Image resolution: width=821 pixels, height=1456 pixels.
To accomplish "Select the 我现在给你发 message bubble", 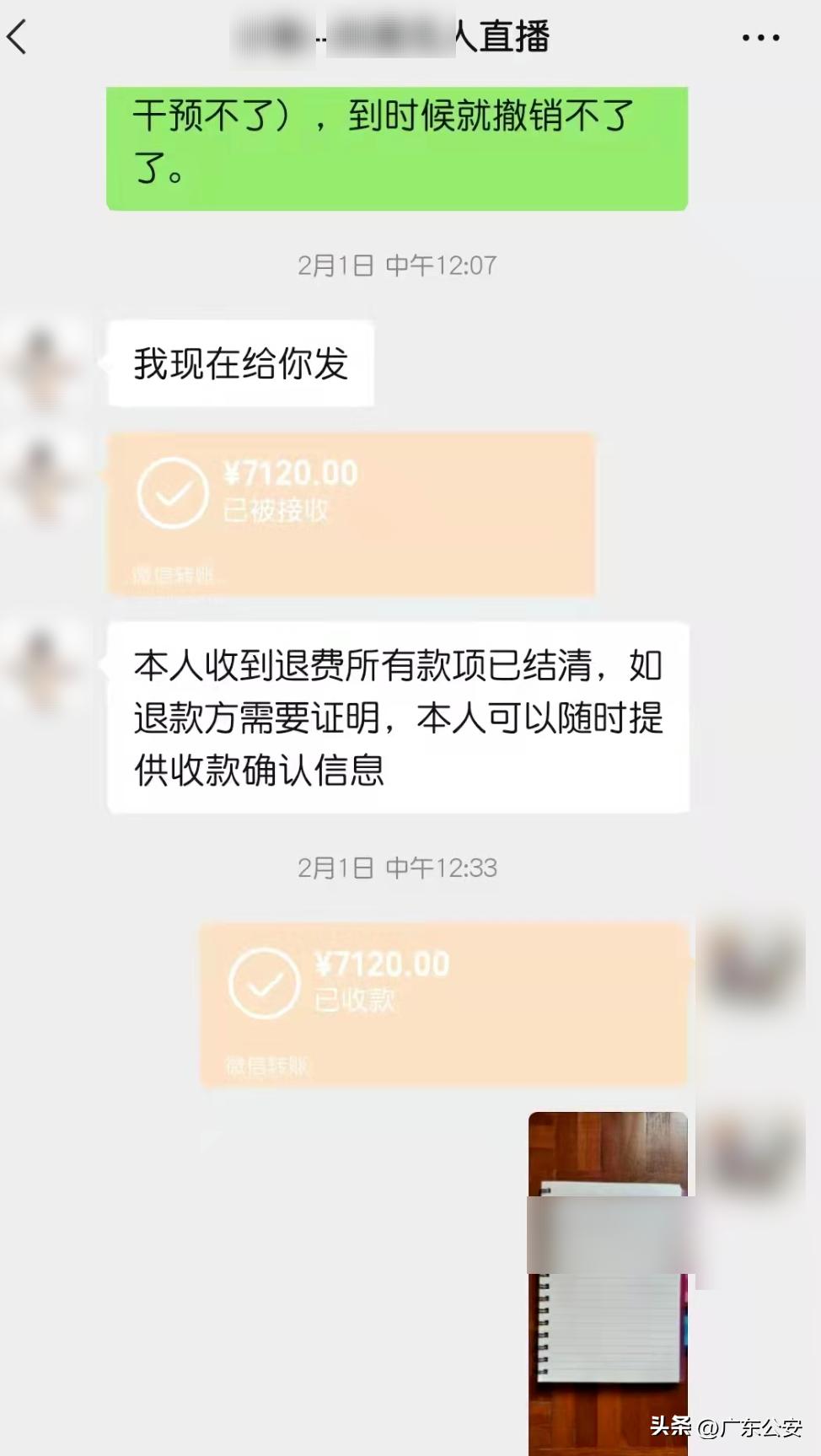I will click(242, 361).
